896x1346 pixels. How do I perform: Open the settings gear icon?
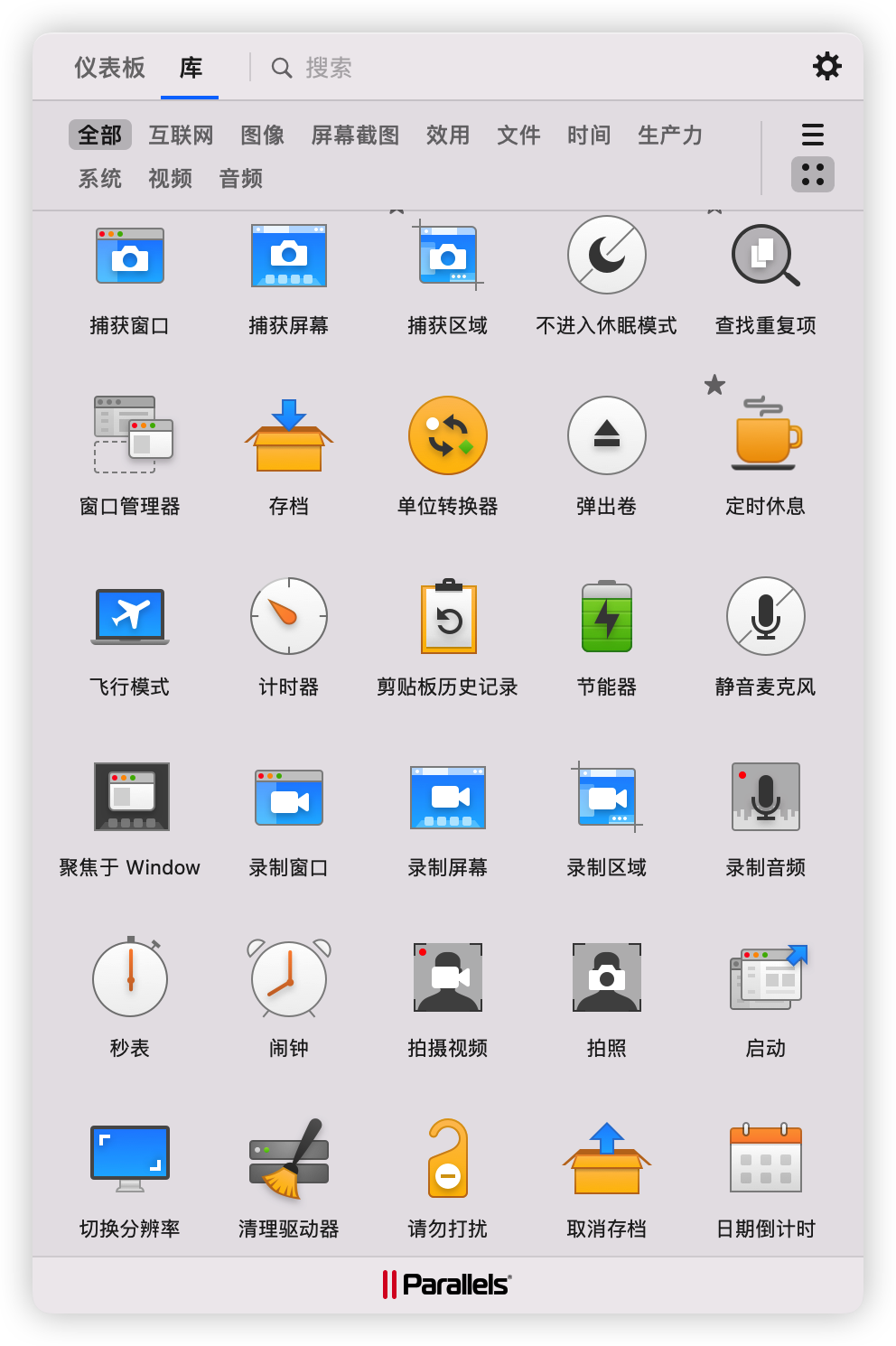pyautogui.click(x=826, y=66)
